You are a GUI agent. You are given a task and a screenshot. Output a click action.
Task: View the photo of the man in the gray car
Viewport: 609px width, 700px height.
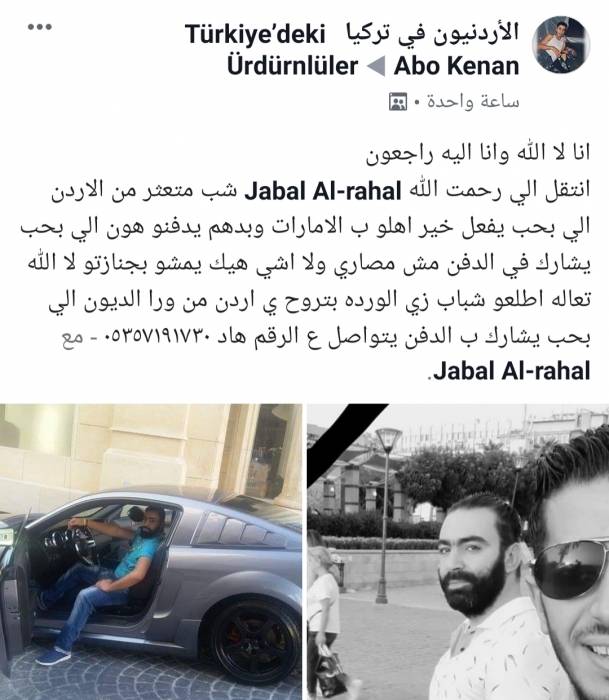coord(150,551)
